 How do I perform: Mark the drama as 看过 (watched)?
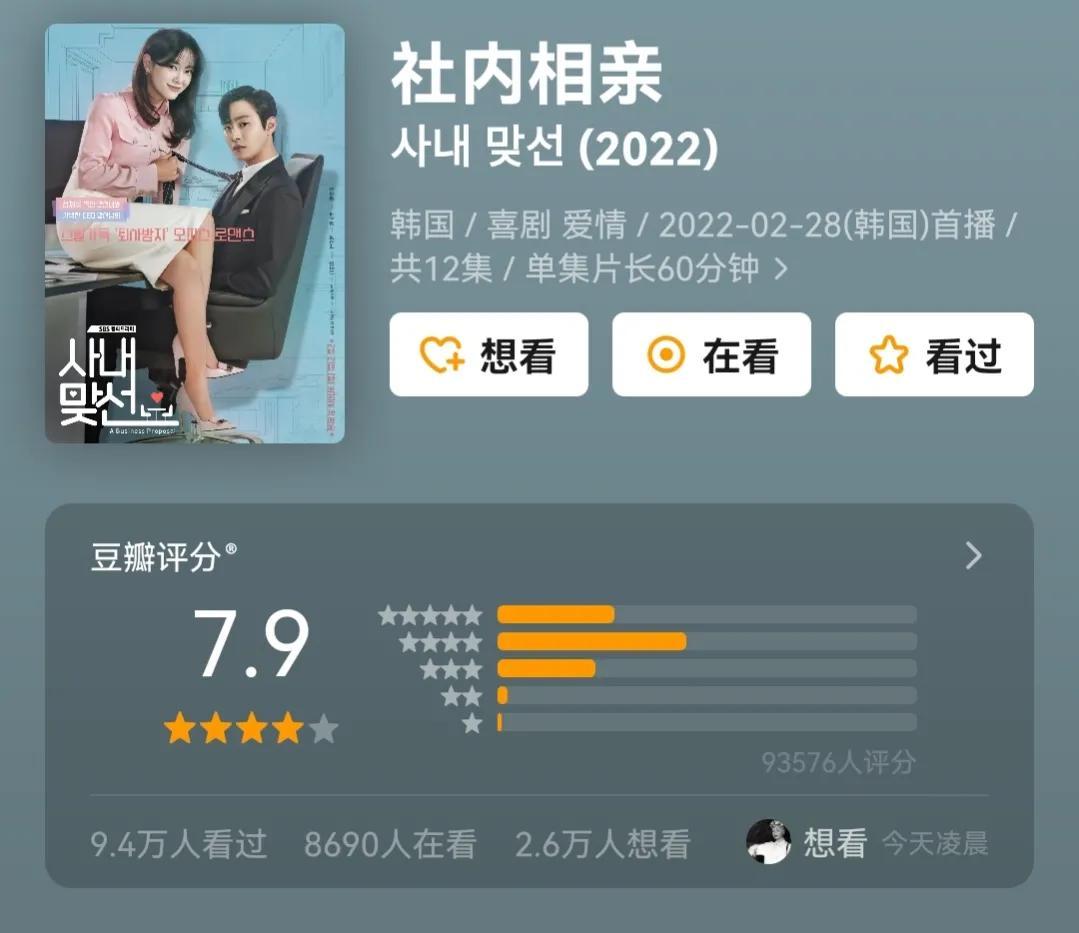coord(934,355)
